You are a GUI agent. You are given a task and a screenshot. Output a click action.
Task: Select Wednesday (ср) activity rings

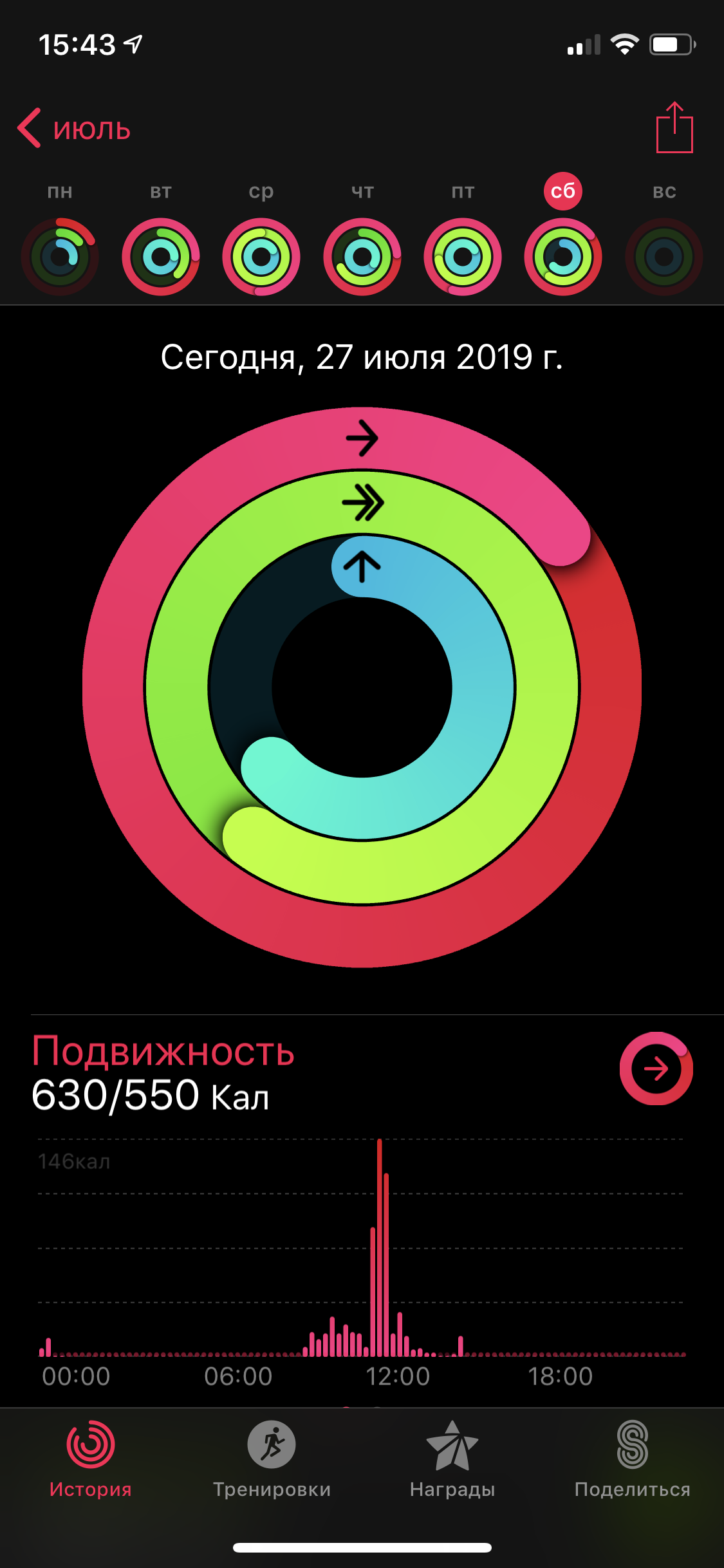point(261,256)
